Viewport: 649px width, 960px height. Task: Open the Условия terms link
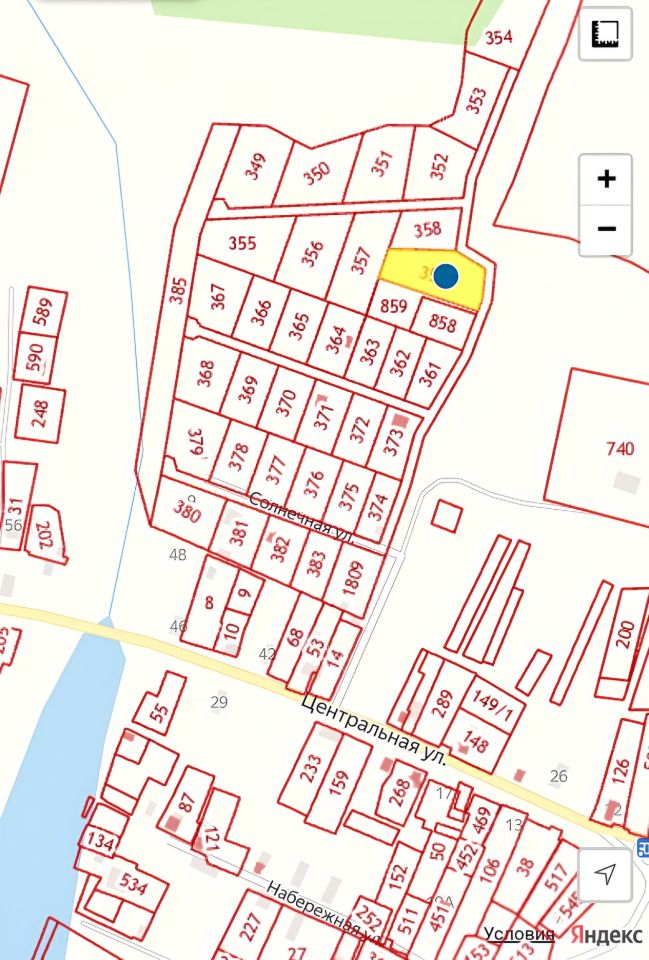[518, 934]
